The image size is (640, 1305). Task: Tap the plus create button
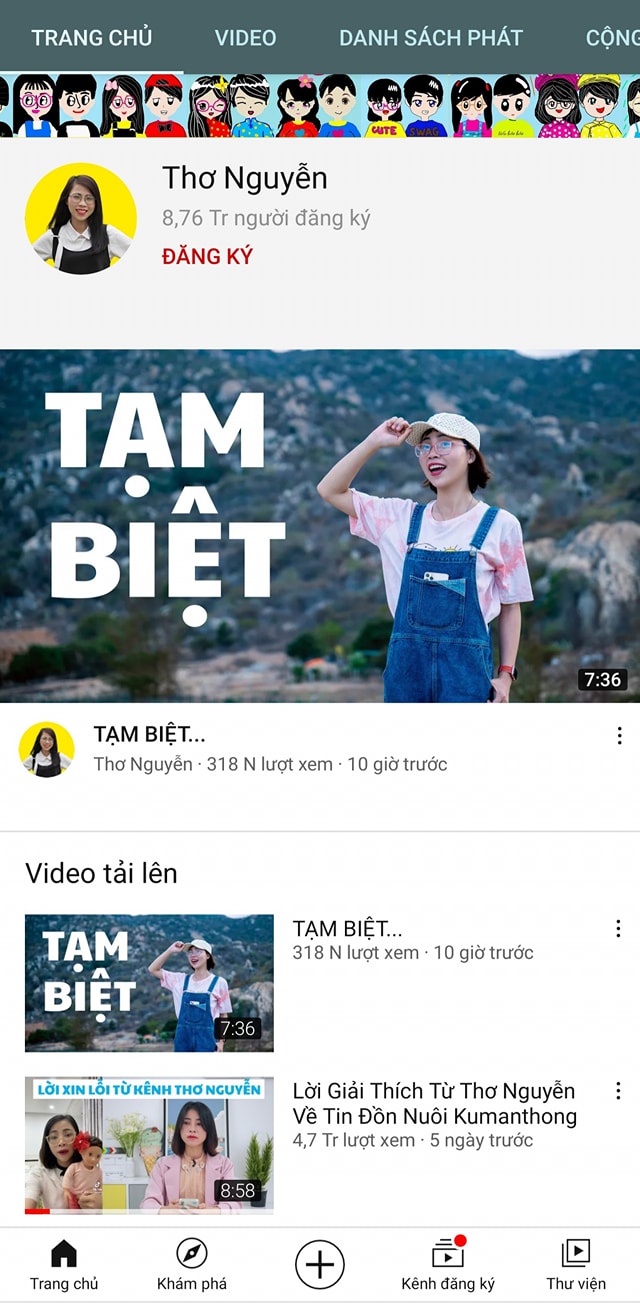pos(320,1264)
